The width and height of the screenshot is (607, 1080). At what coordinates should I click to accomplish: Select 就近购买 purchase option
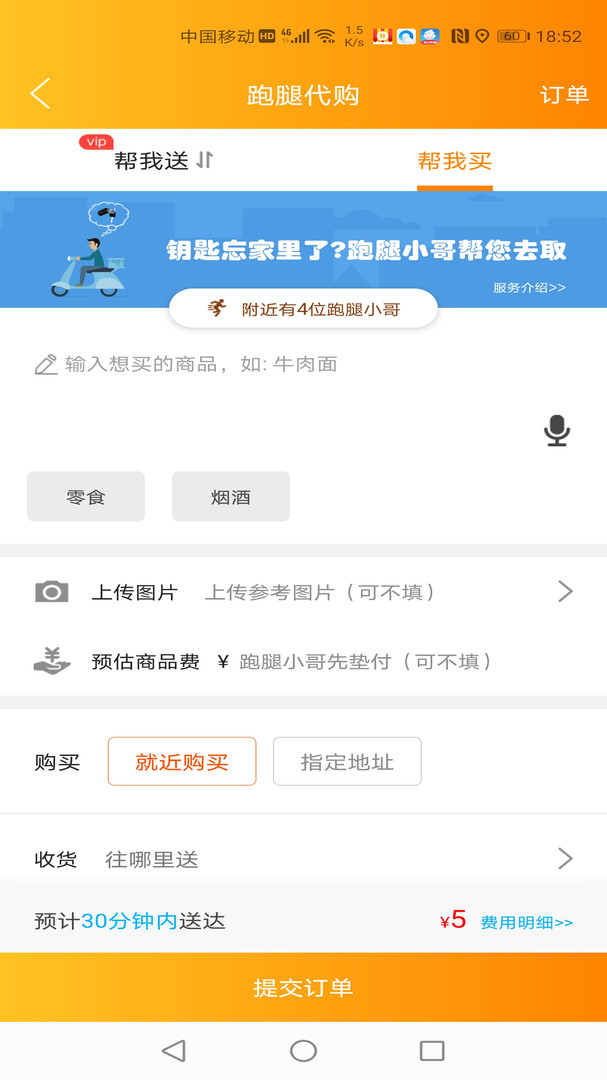(182, 762)
